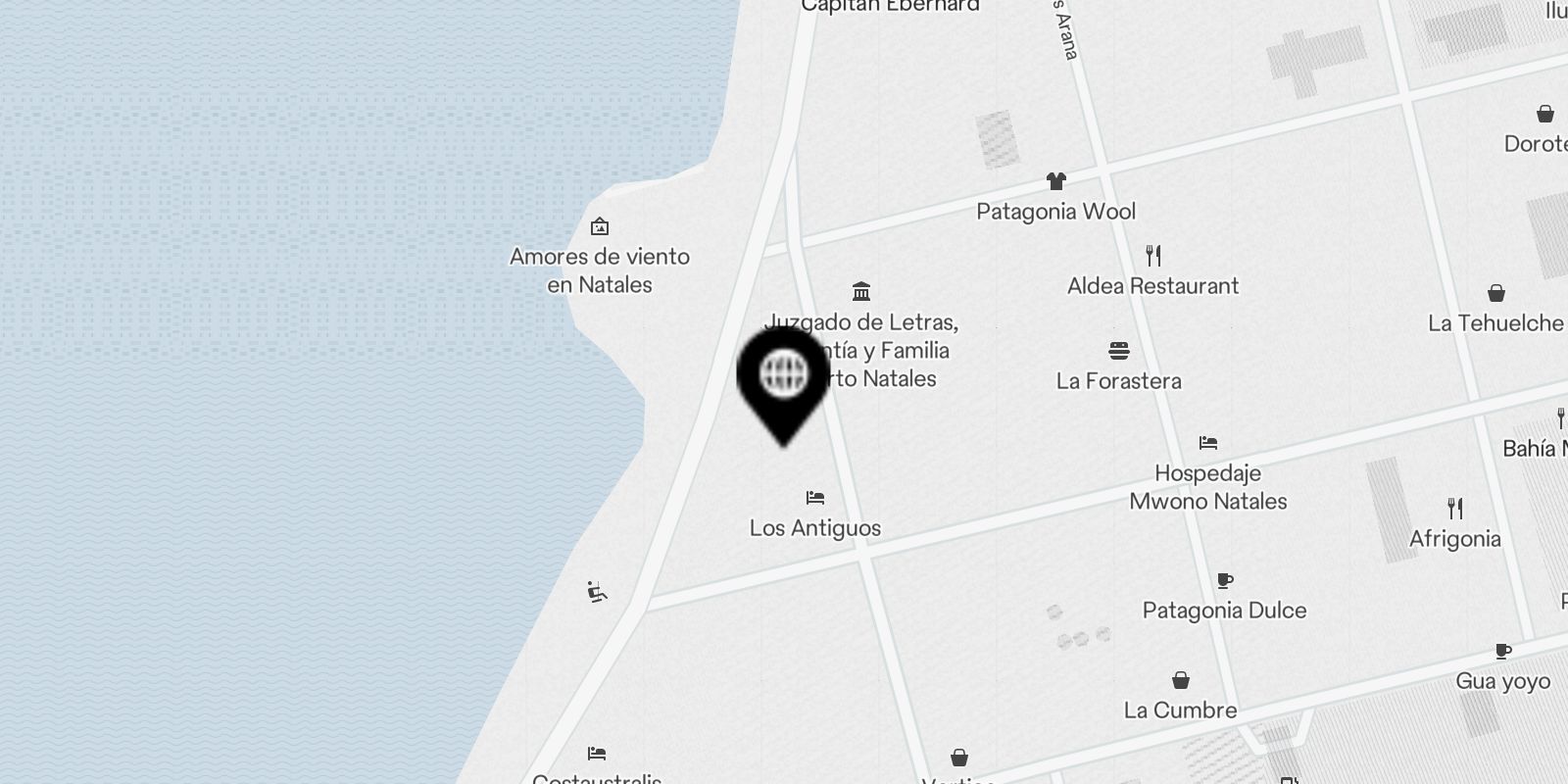Open Aldea Restaurant place marker
This screenshot has height=784, width=1568.
(x=1153, y=257)
